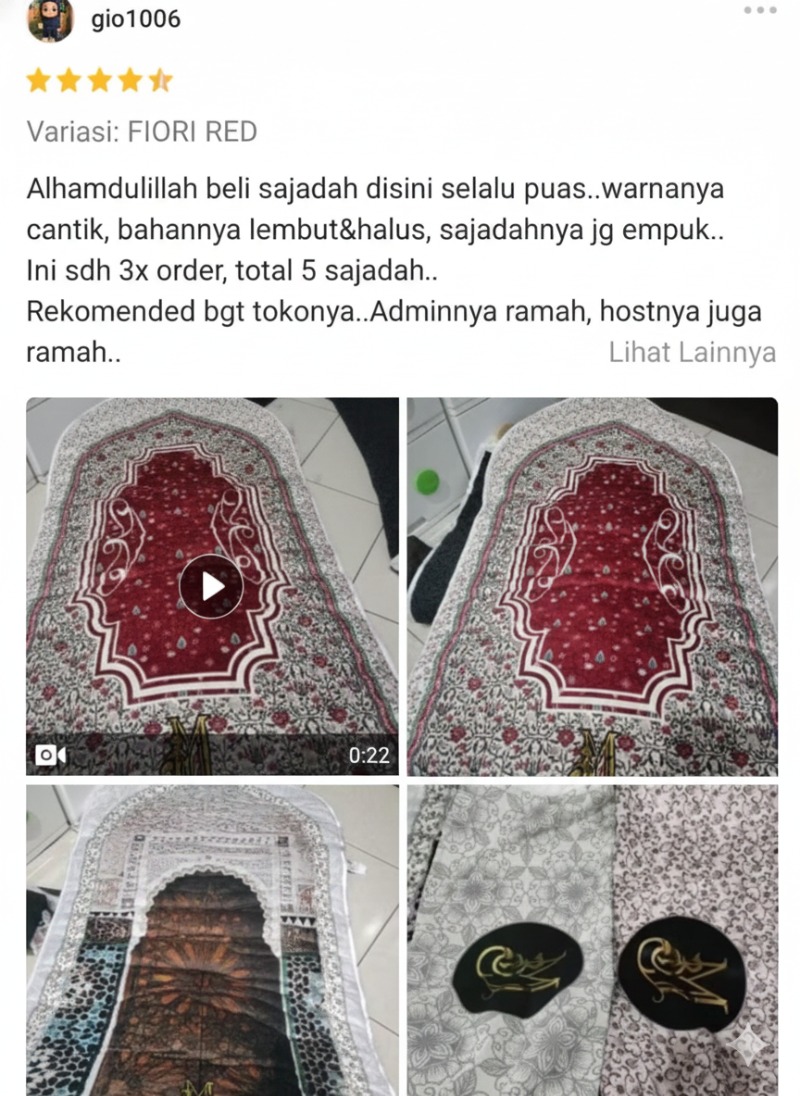
Task: Expand the review with Lihat Lainnya
Action: click(691, 353)
